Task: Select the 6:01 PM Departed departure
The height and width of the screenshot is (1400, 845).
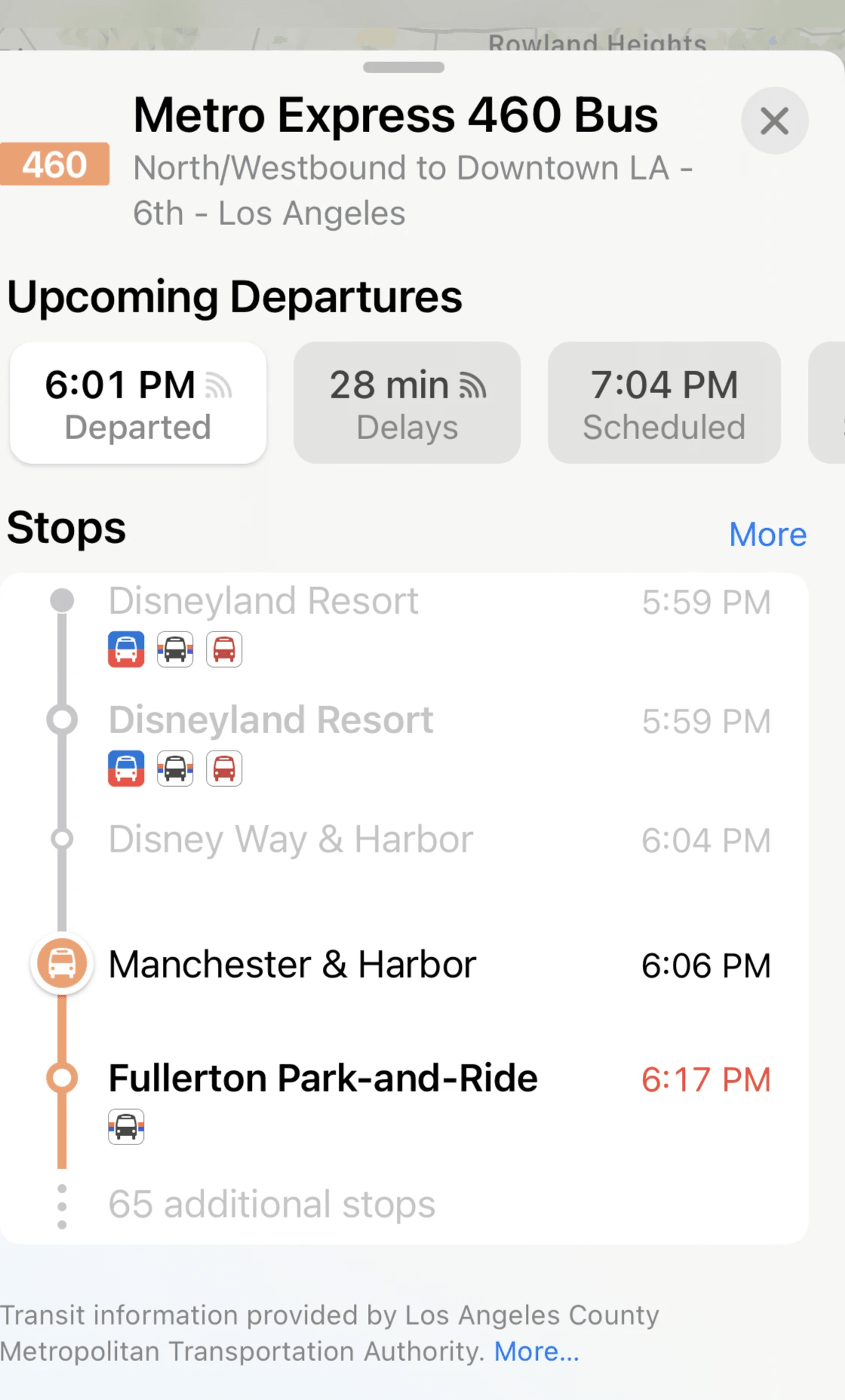Action: [138, 404]
